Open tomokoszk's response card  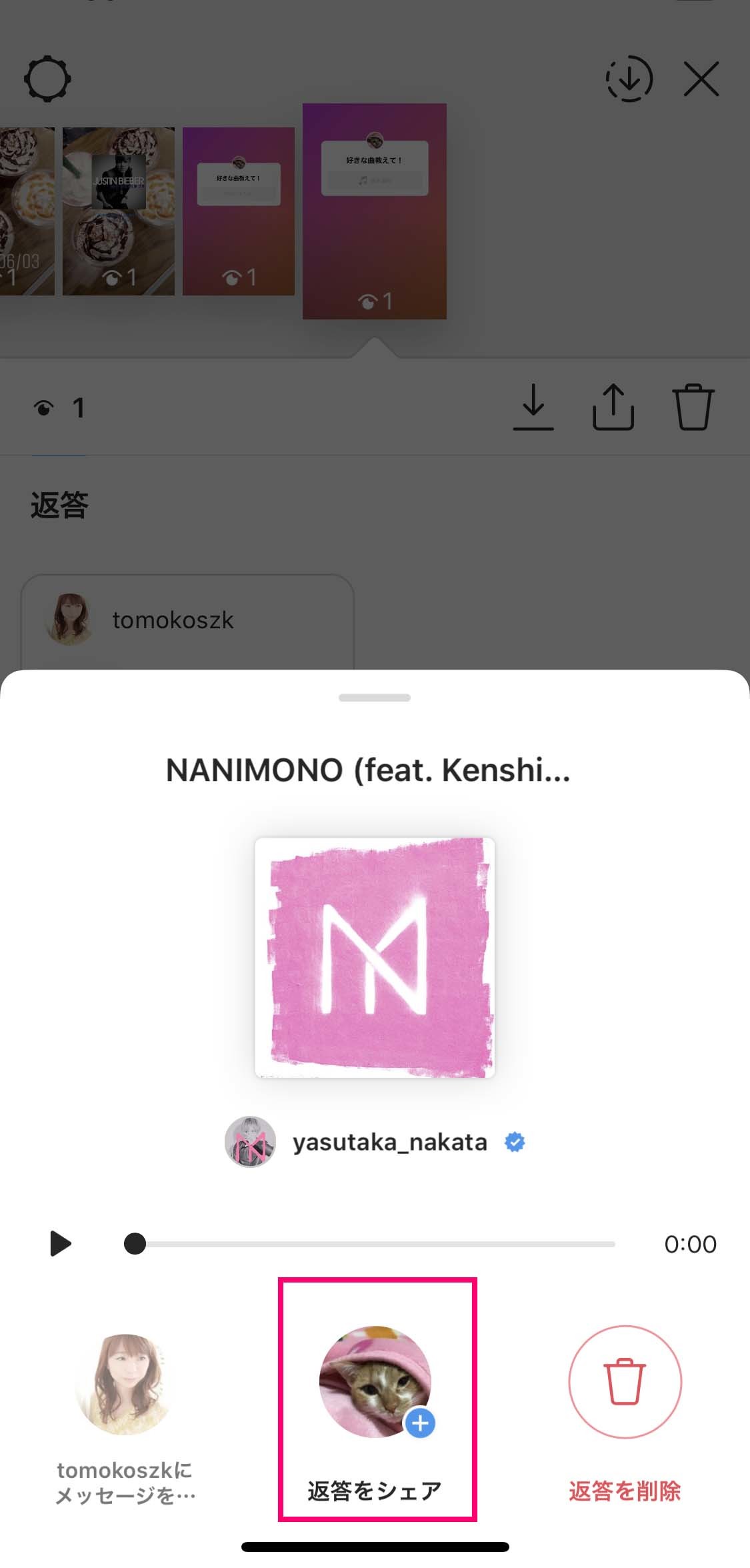(x=187, y=622)
